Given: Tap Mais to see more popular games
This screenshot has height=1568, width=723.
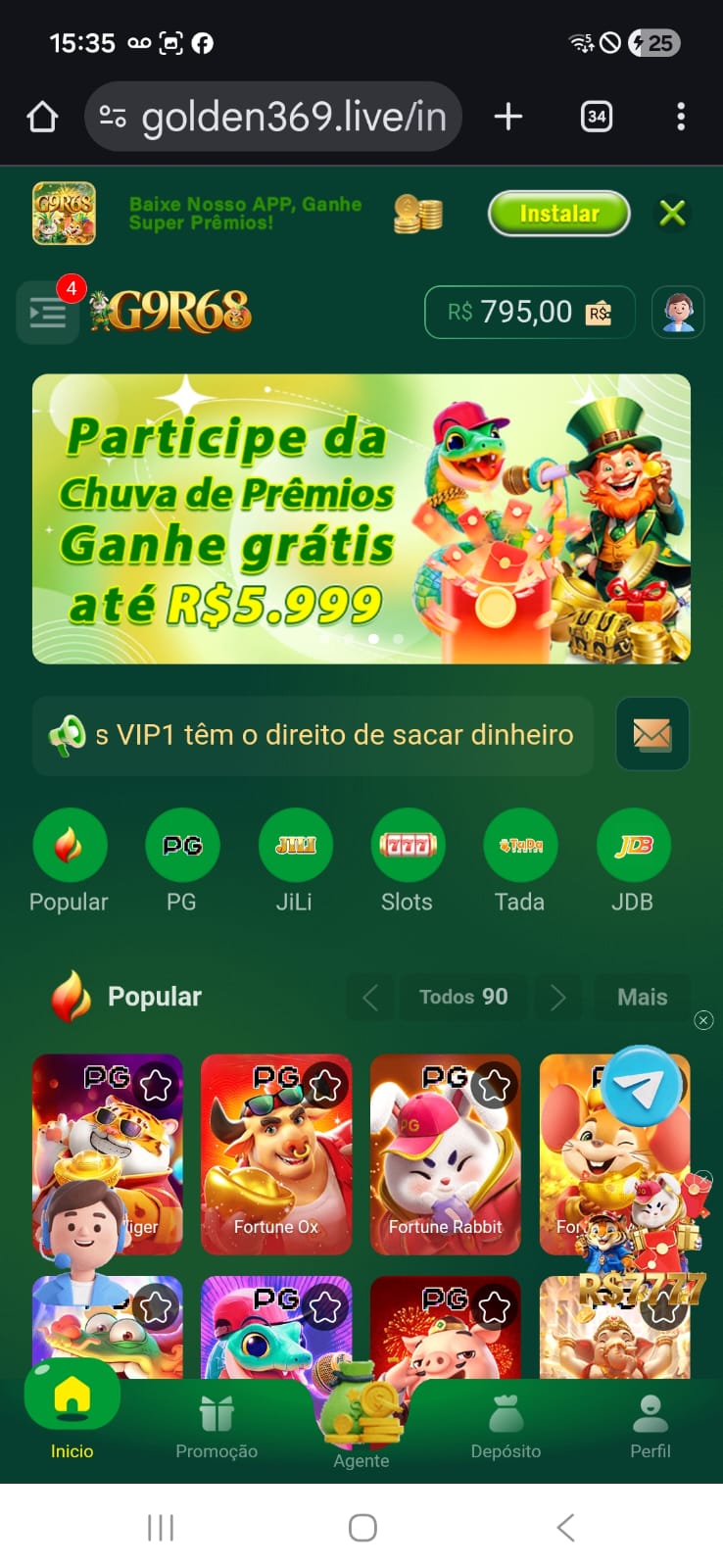Looking at the screenshot, I should coord(642,997).
